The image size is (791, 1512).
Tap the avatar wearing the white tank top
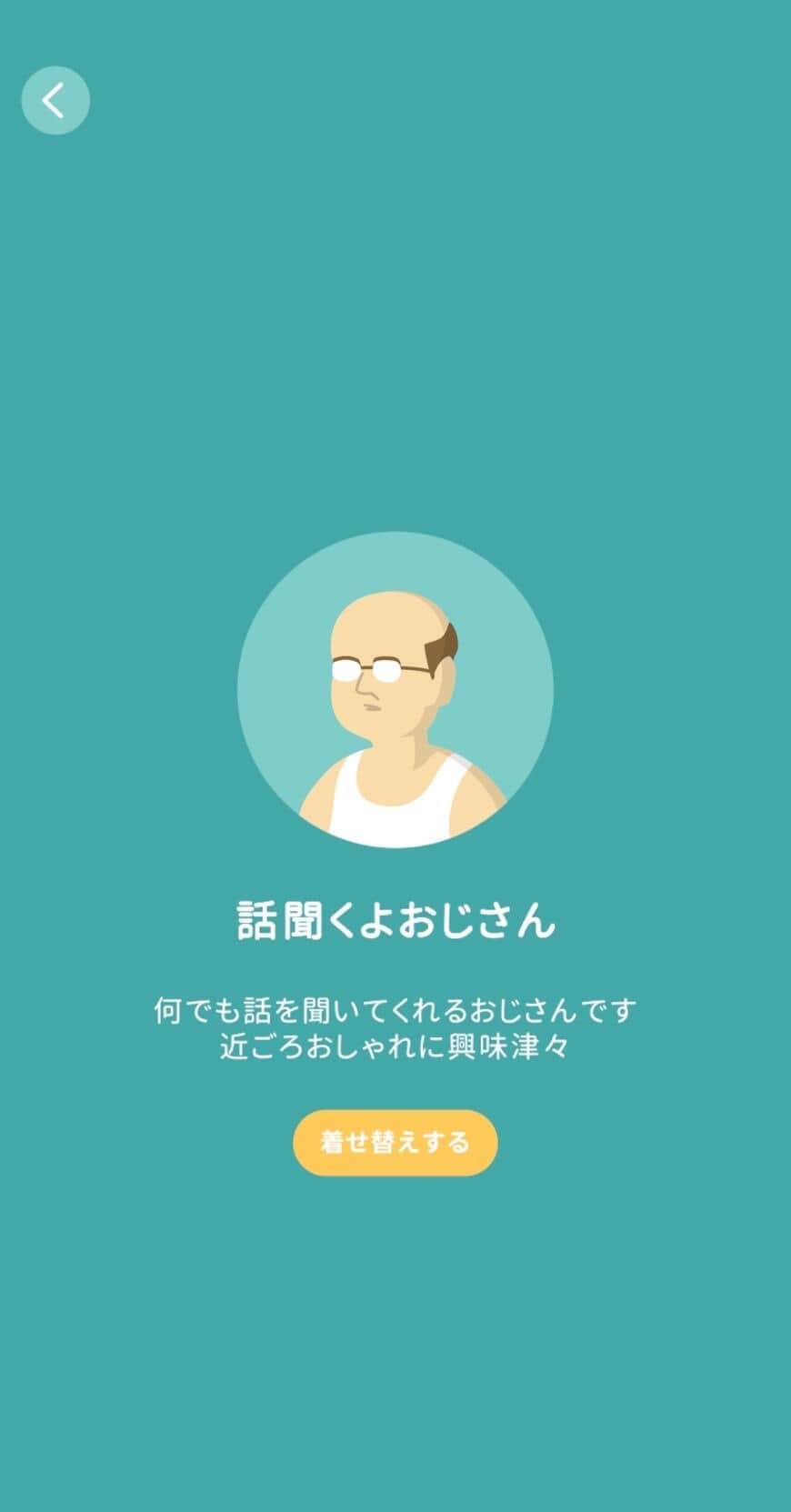pyautogui.click(x=395, y=791)
